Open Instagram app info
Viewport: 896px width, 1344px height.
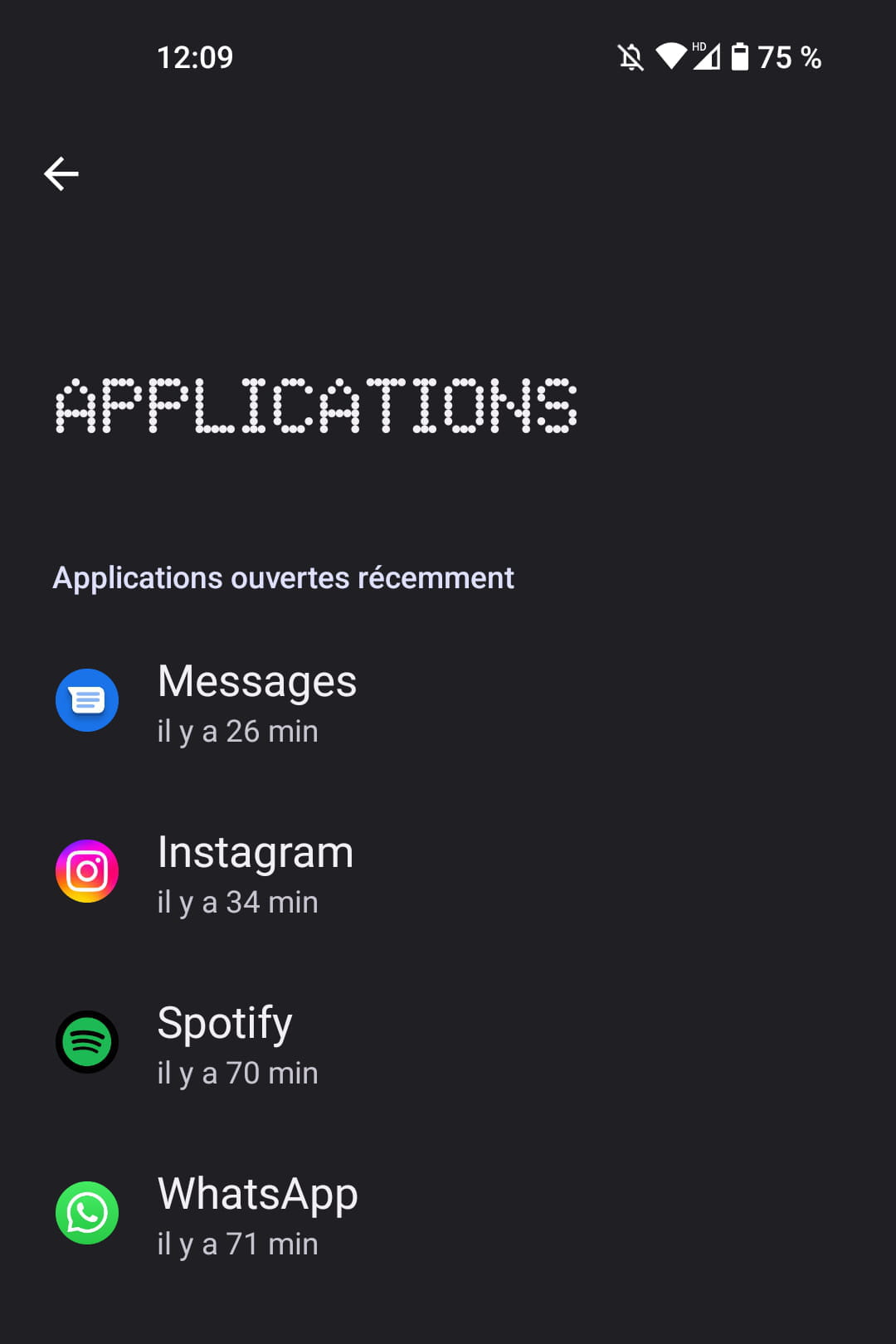[x=256, y=873]
